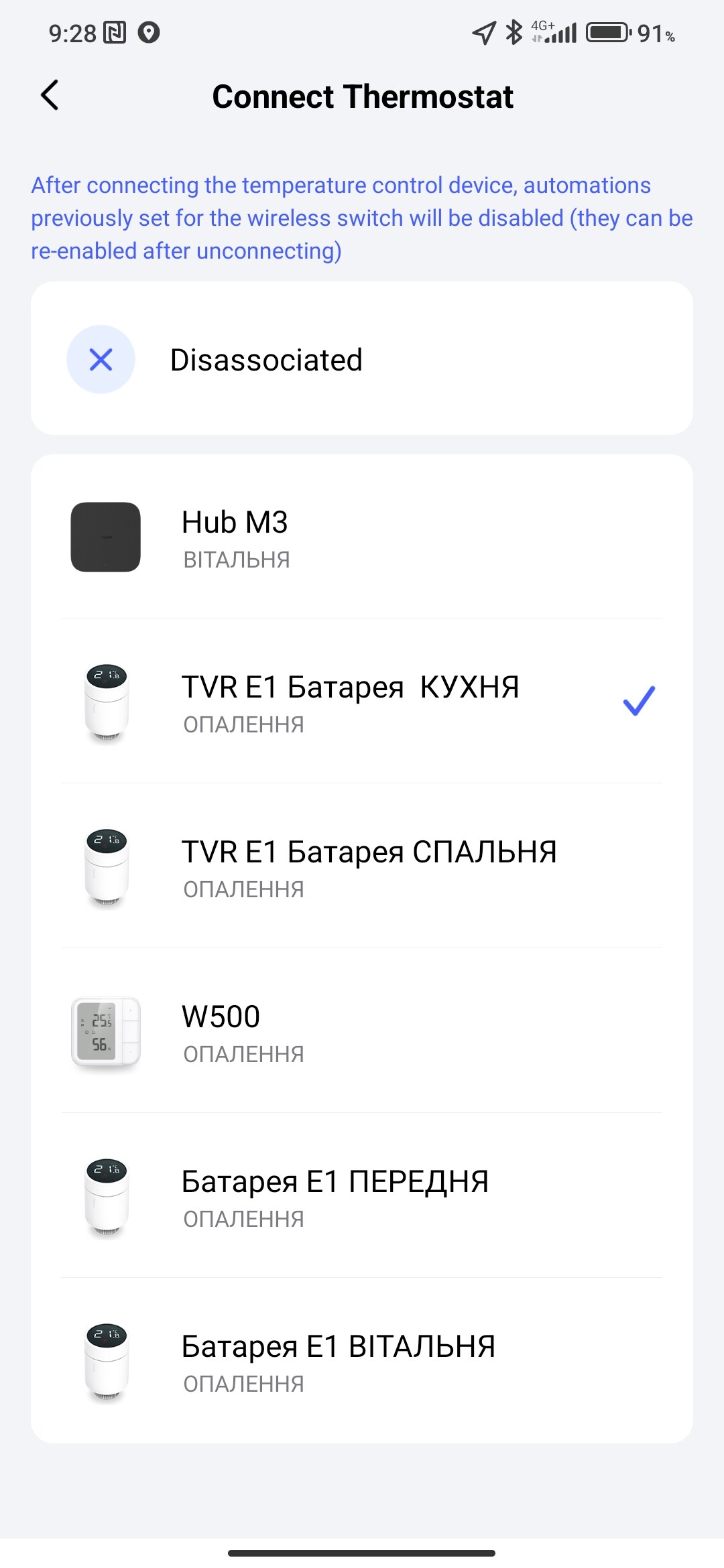
Task: Pick the W500 thermostat
Action: tap(362, 1032)
